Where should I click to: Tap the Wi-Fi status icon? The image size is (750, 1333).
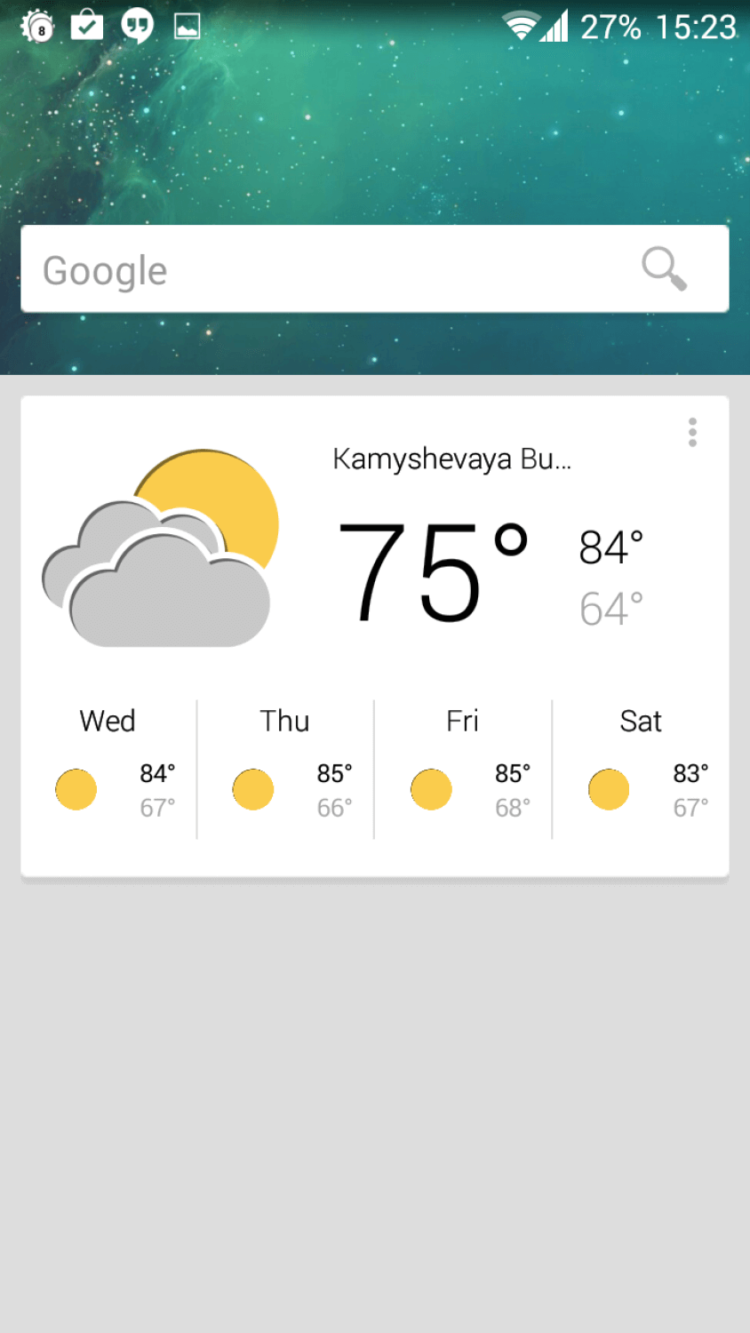523,26
